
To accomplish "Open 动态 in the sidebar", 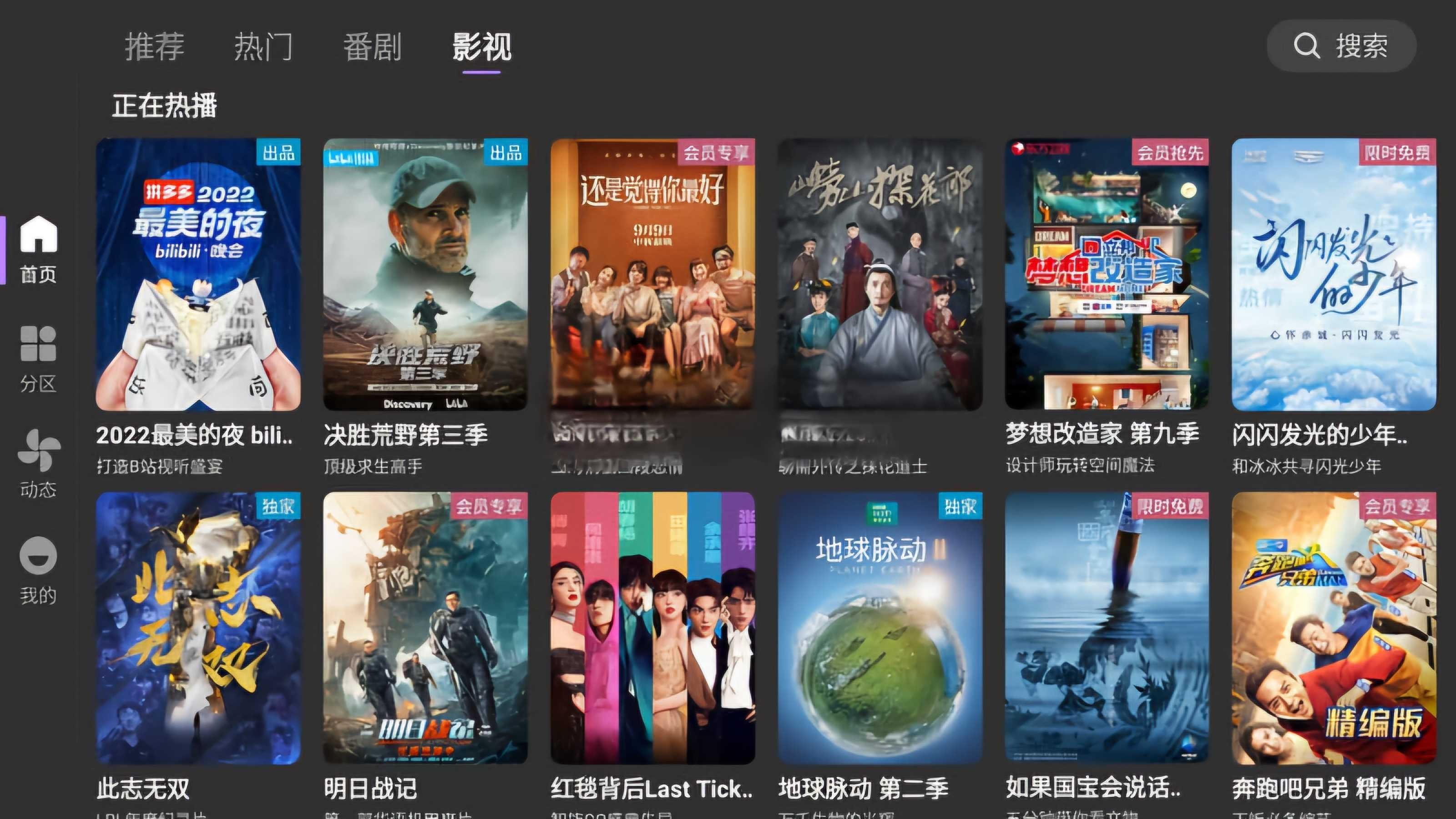I will pos(38,464).
